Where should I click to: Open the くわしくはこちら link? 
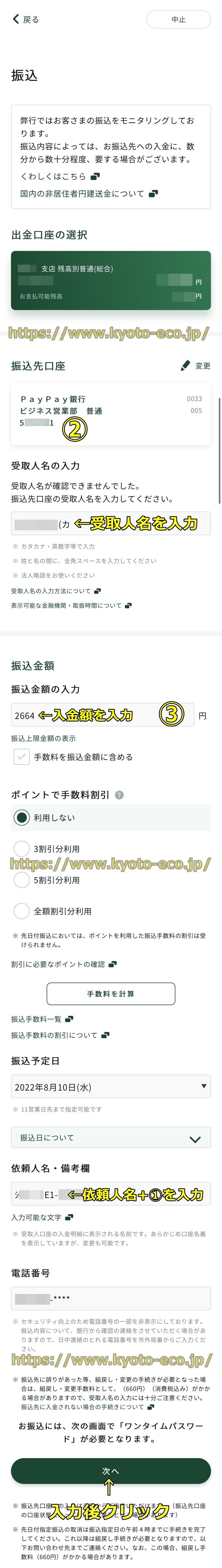(x=60, y=177)
